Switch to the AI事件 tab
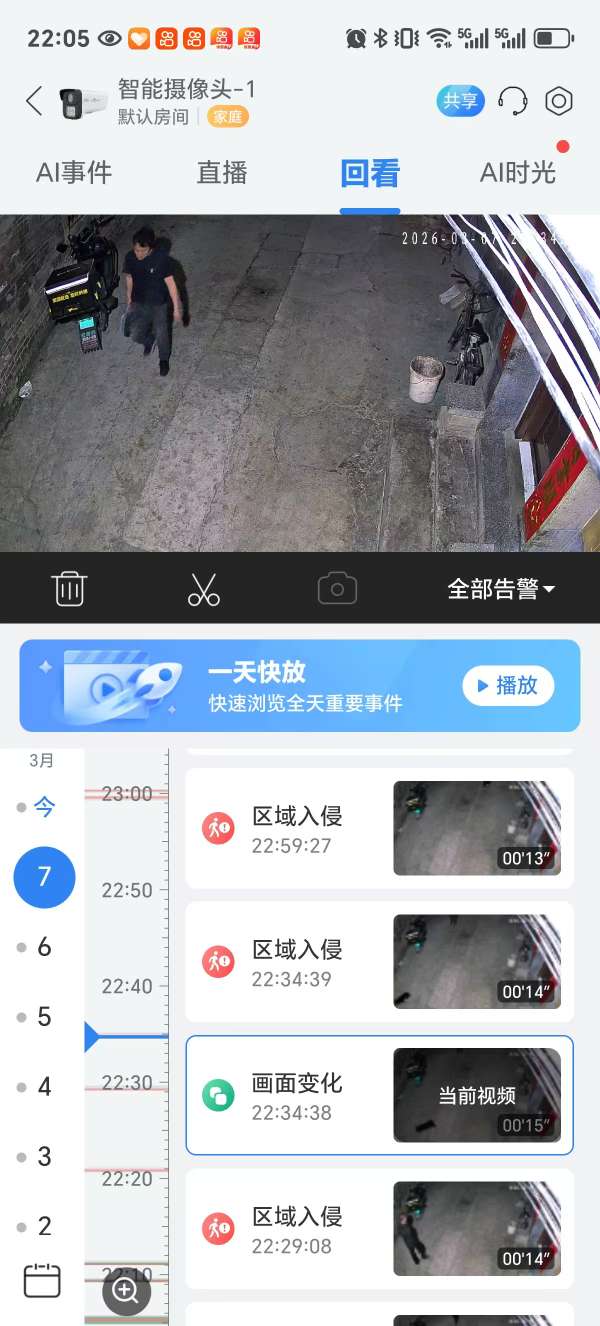600x1326 pixels. pos(74,173)
